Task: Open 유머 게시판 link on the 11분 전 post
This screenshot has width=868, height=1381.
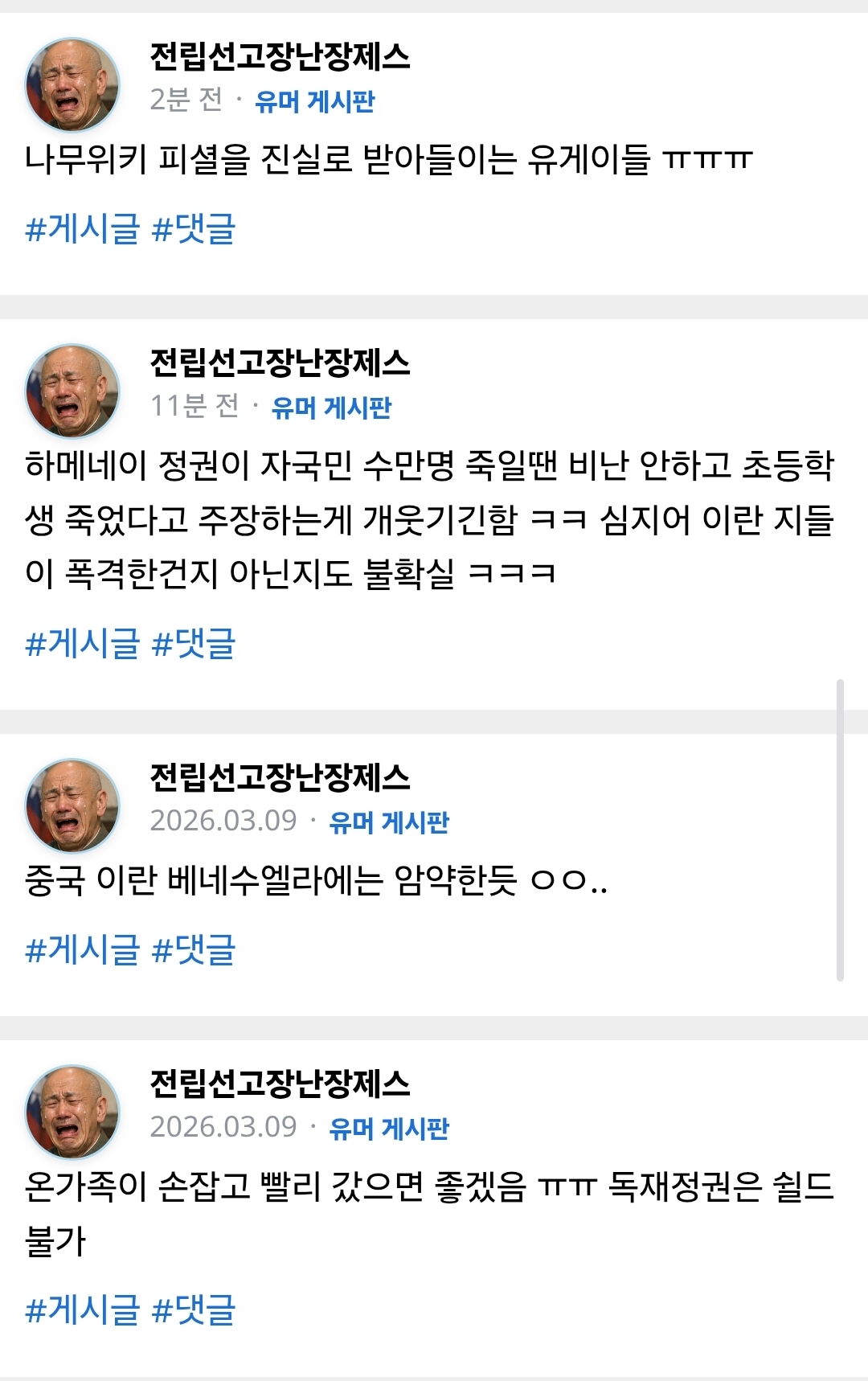Action: pos(331,408)
